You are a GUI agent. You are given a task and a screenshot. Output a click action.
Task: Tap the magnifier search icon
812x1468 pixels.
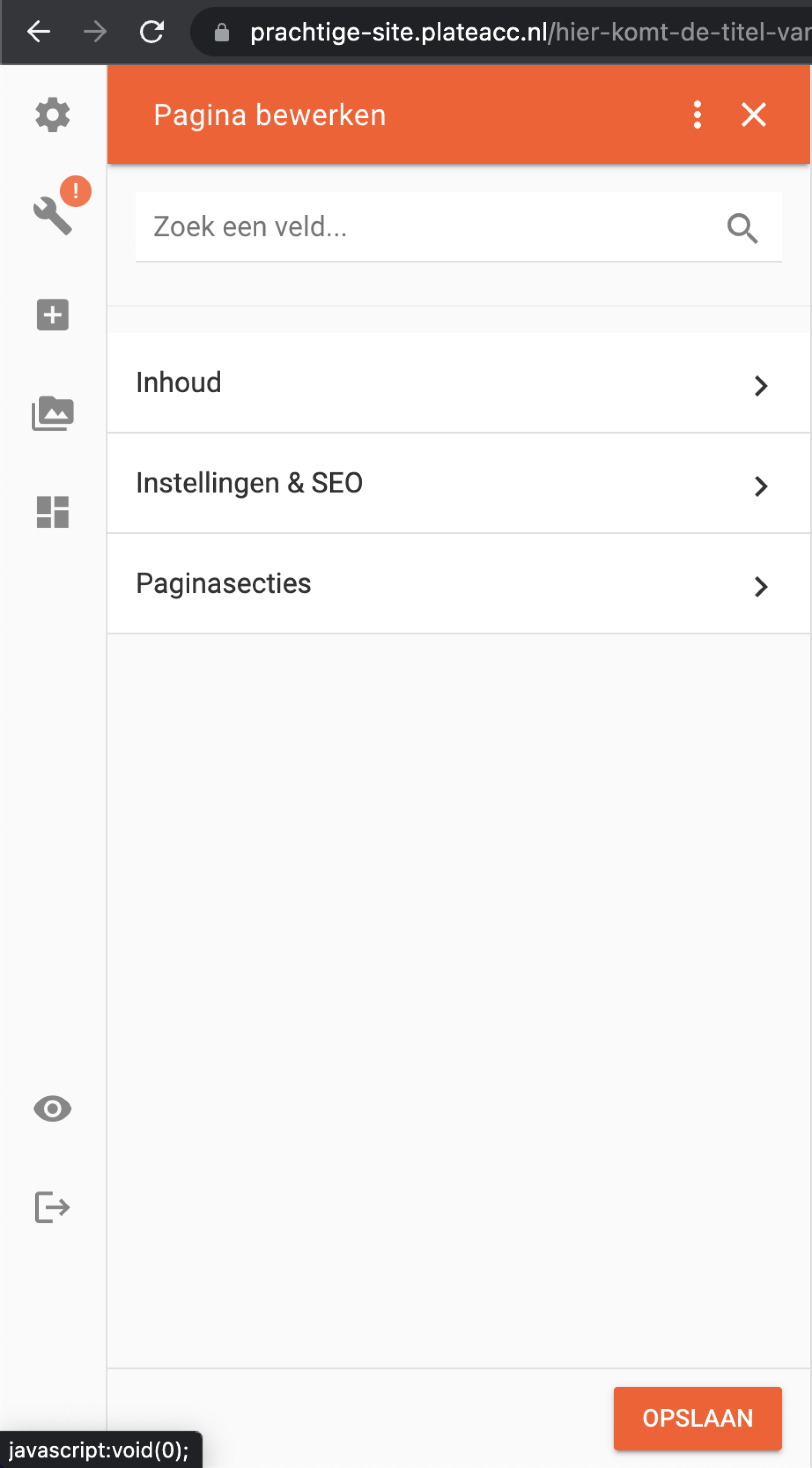coord(742,228)
